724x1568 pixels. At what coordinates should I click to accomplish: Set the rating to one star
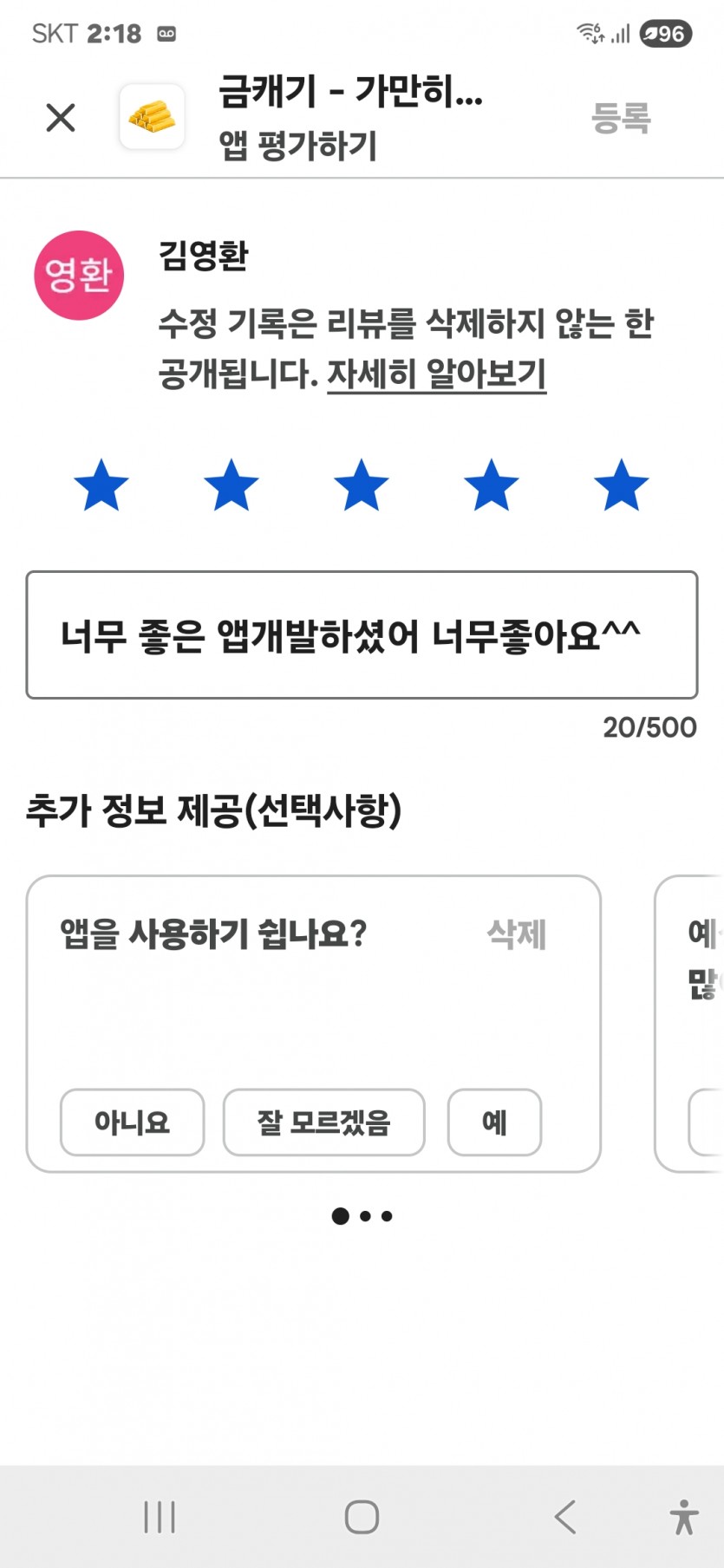point(101,485)
